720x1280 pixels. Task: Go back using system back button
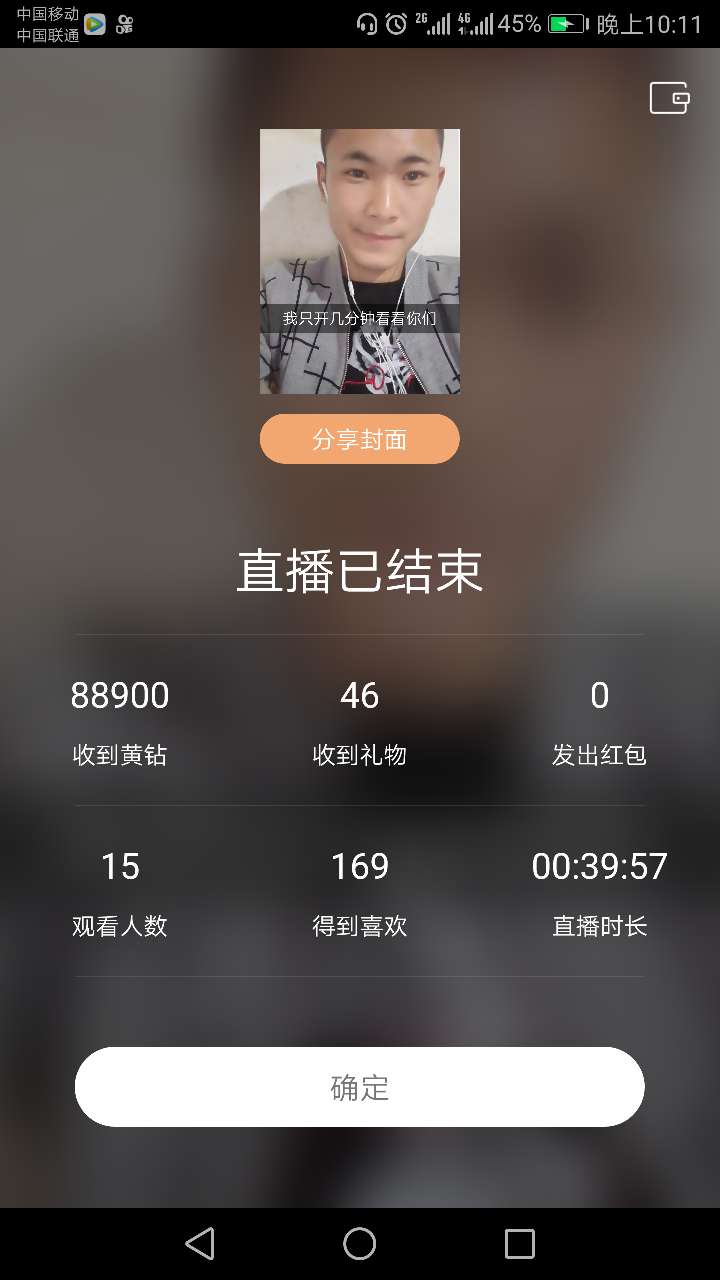coord(200,1244)
